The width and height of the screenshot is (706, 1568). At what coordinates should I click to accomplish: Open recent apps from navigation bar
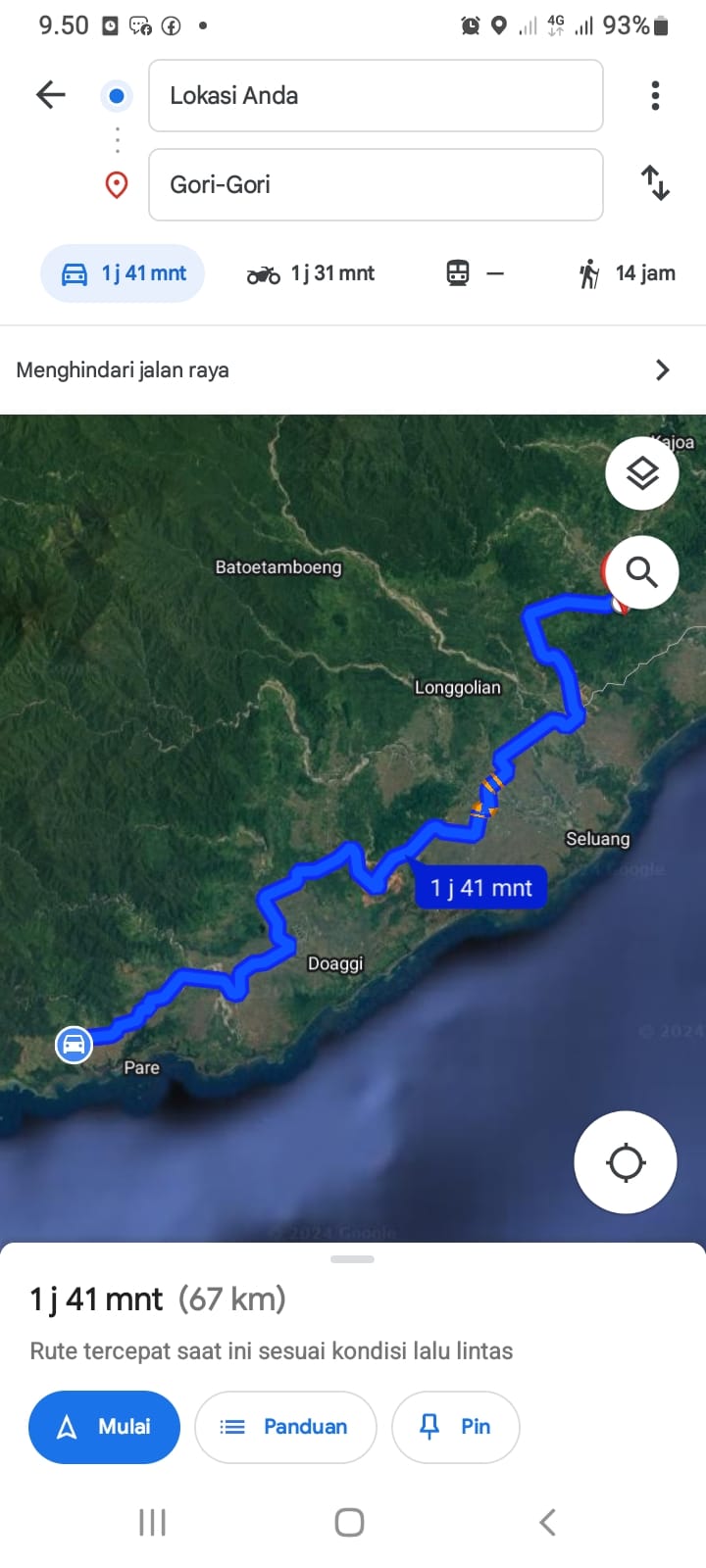coord(152,1522)
